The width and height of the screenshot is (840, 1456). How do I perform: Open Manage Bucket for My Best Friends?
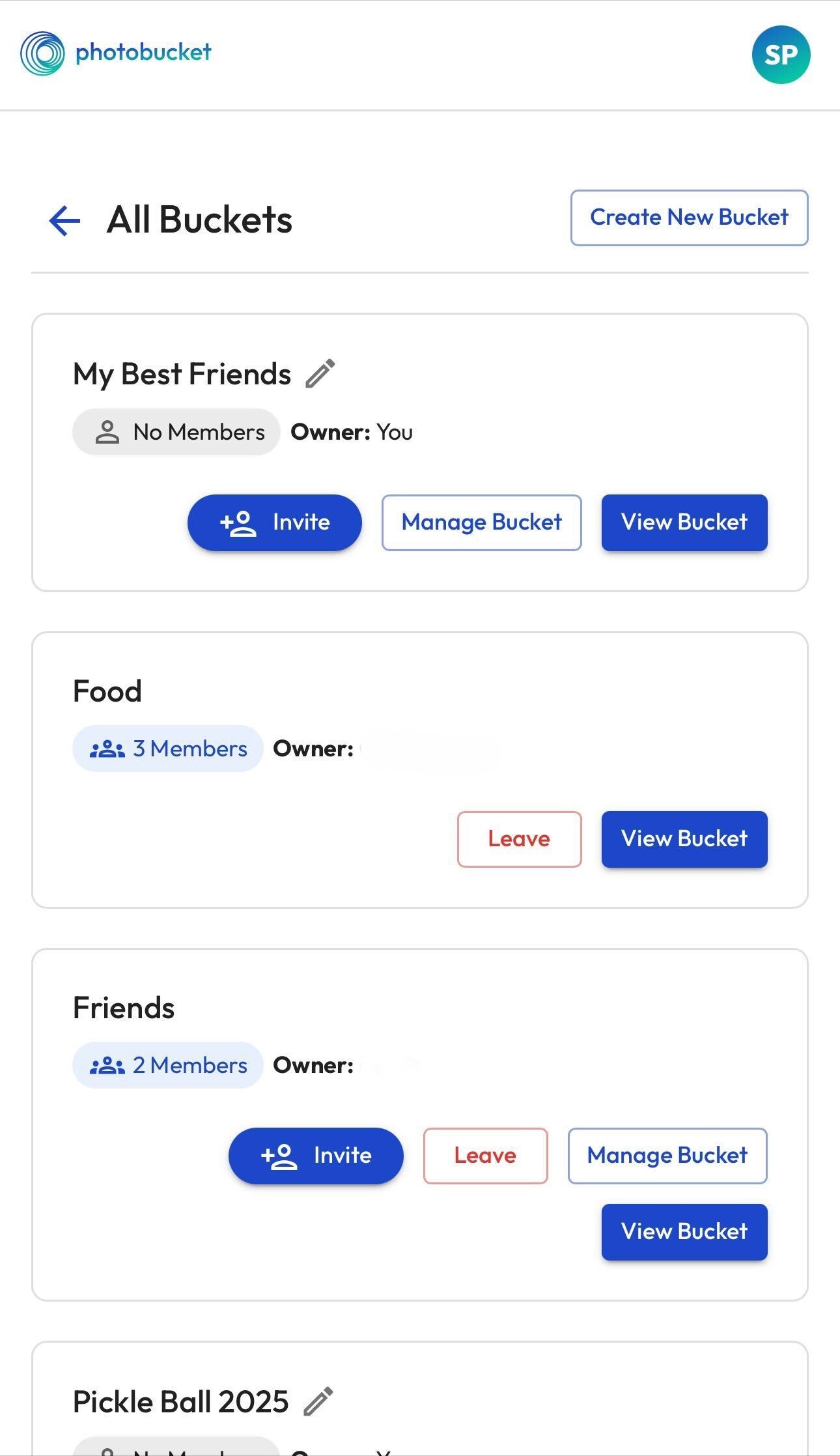pyautogui.click(x=481, y=522)
